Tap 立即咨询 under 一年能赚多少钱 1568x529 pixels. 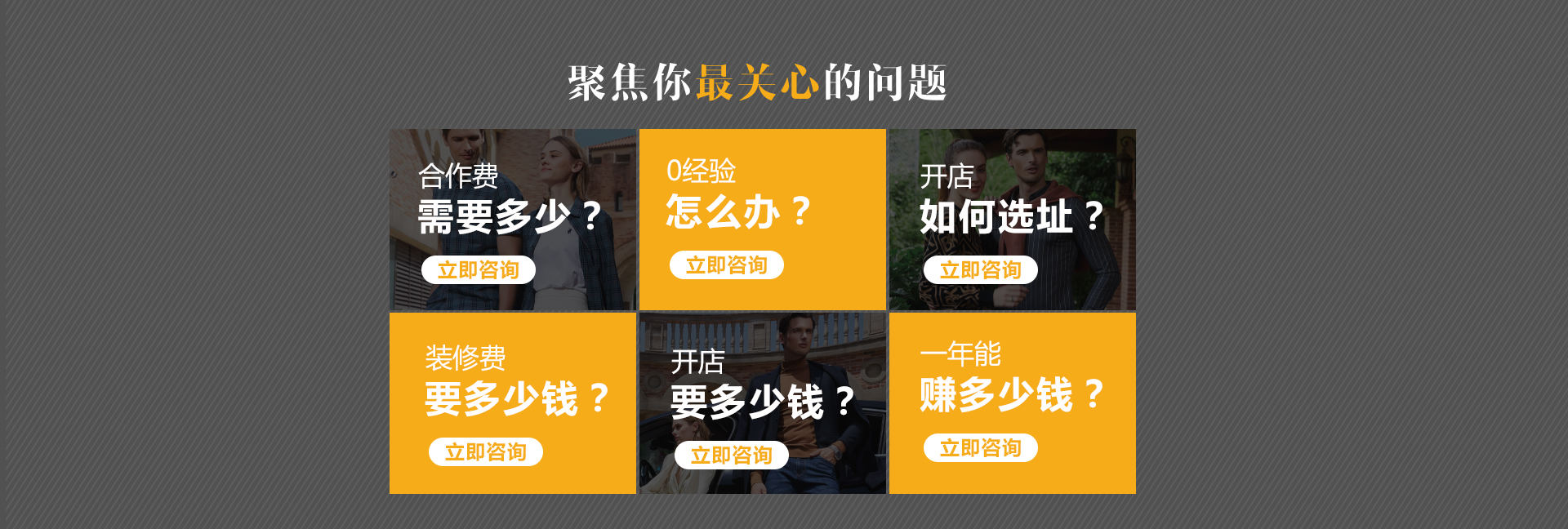pos(980,448)
